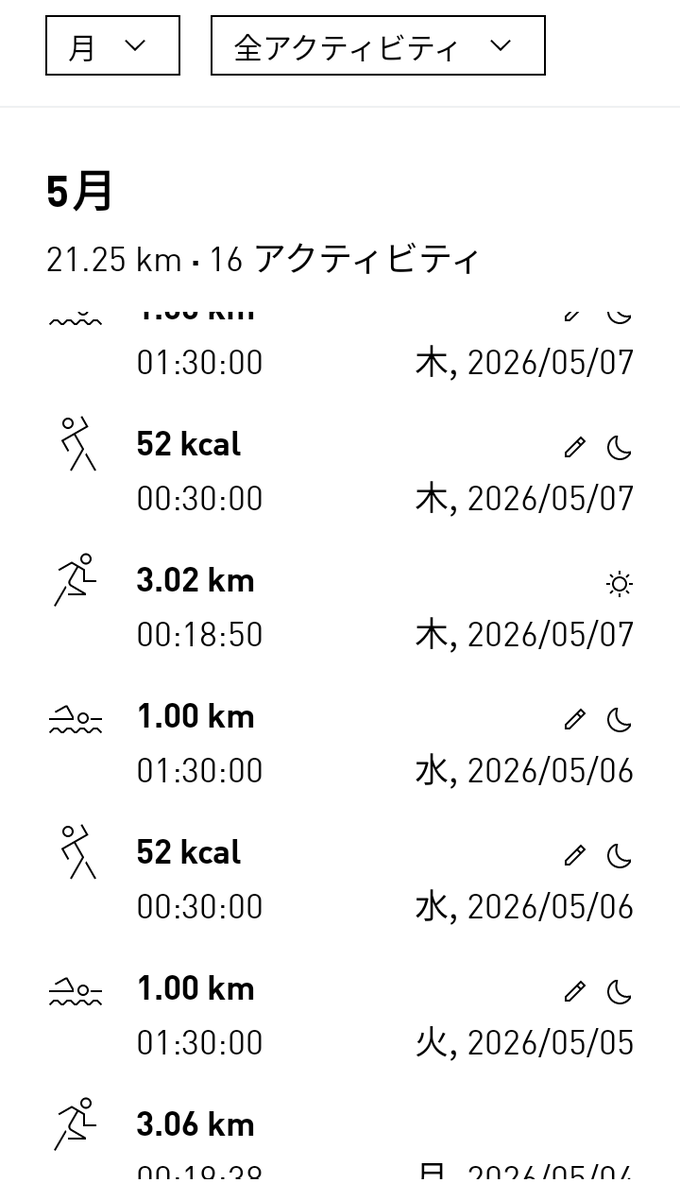Open the 1.00 km swim on 水, 2026/05/06

(340, 743)
